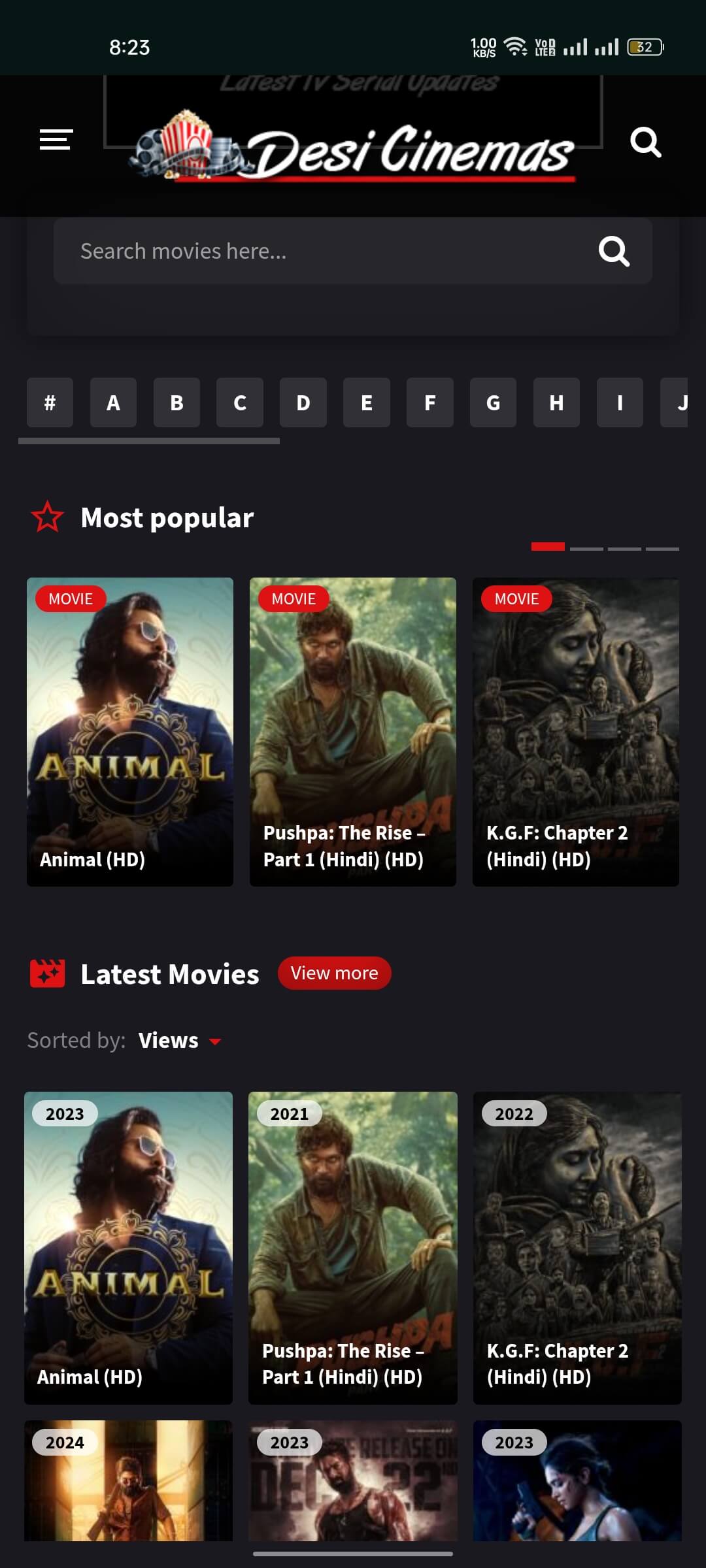Submit search with the magnifier button
706x1568 pixels.
coord(614,252)
